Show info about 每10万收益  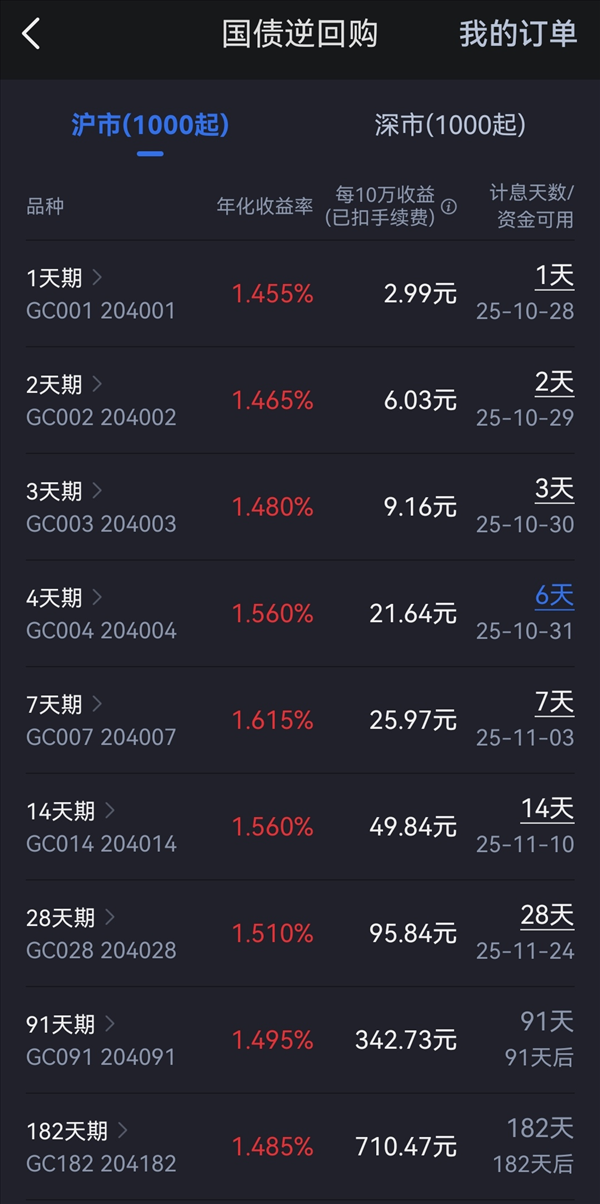coord(450,207)
